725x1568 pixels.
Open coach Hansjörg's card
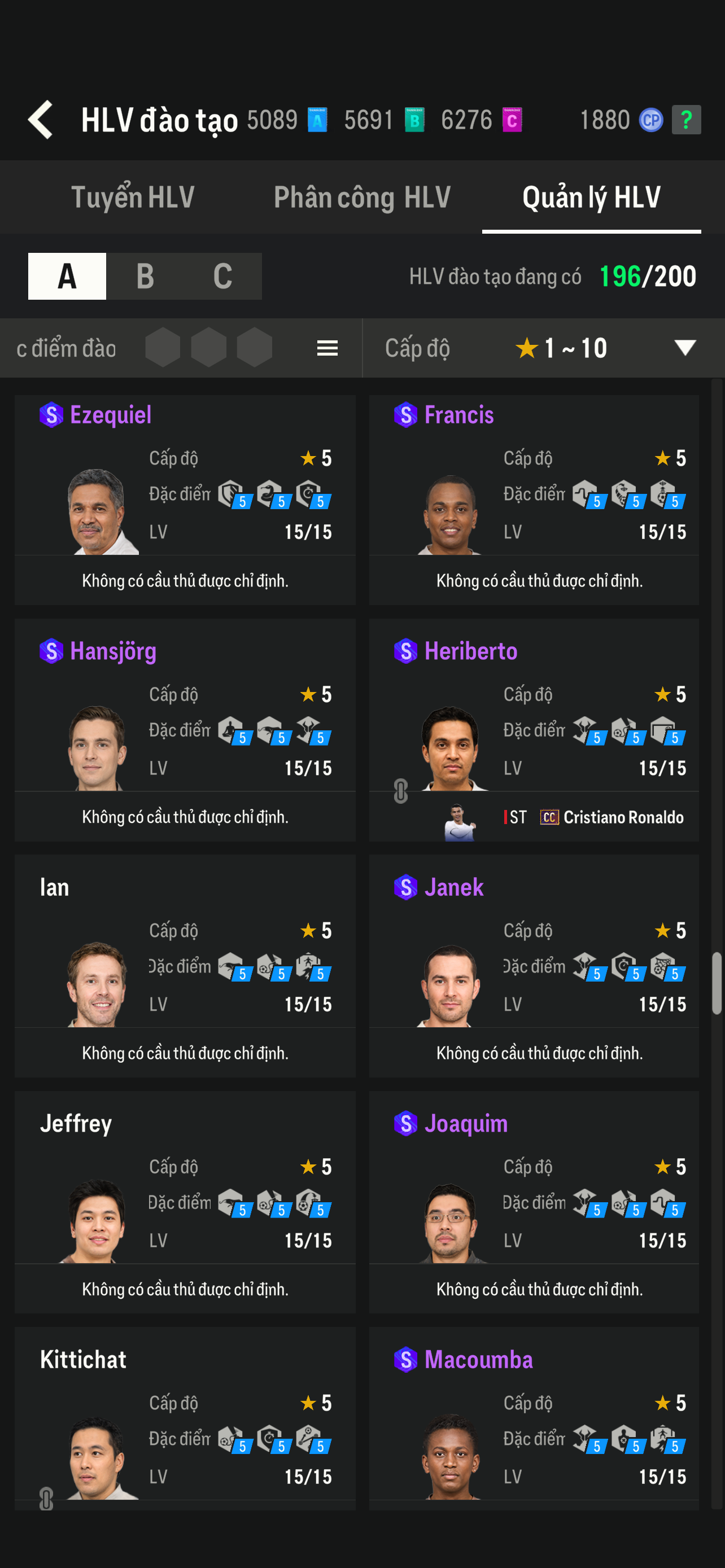tap(185, 729)
